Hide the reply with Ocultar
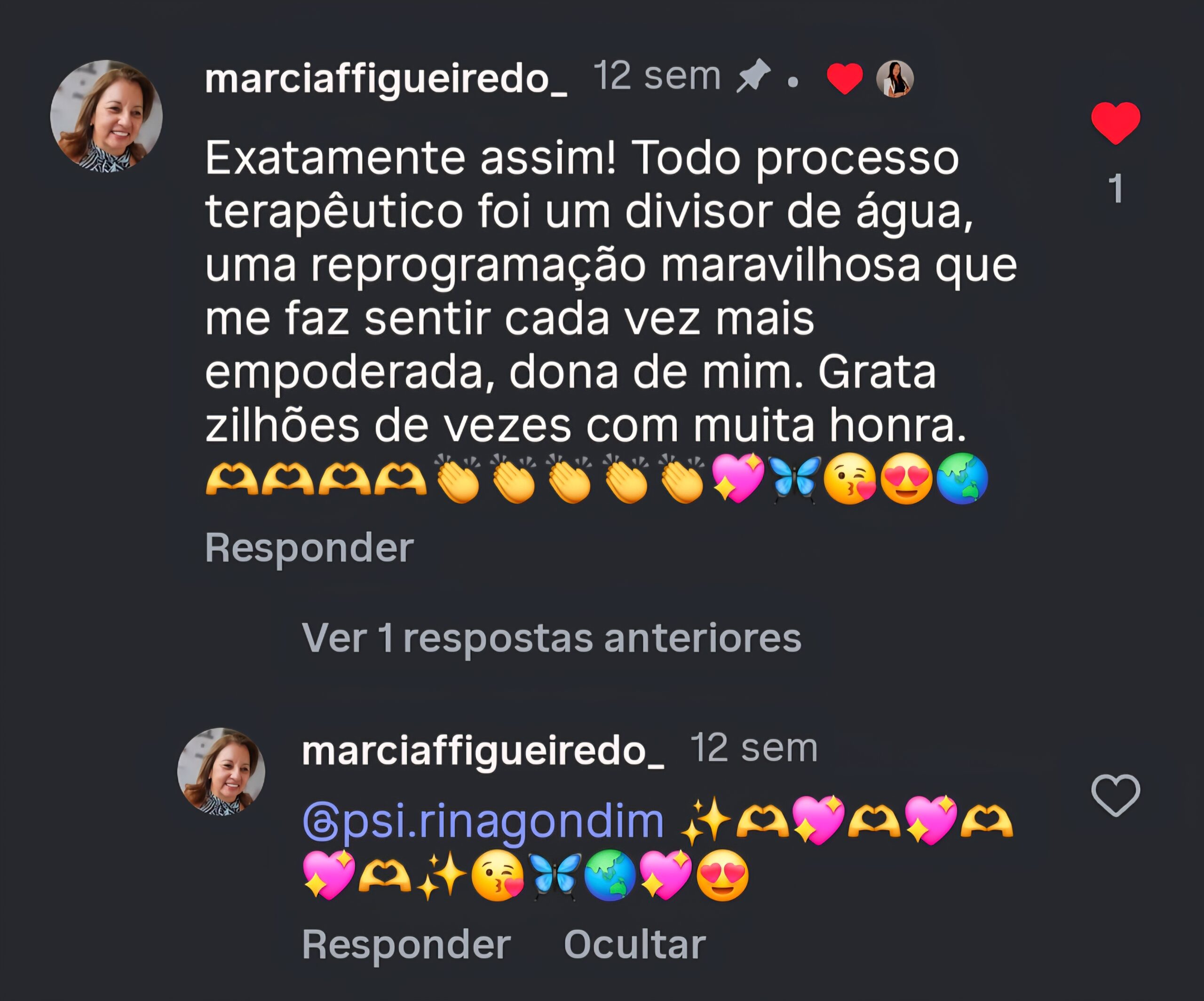1204x1001 pixels. pyautogui.click(x=634, y=944)
